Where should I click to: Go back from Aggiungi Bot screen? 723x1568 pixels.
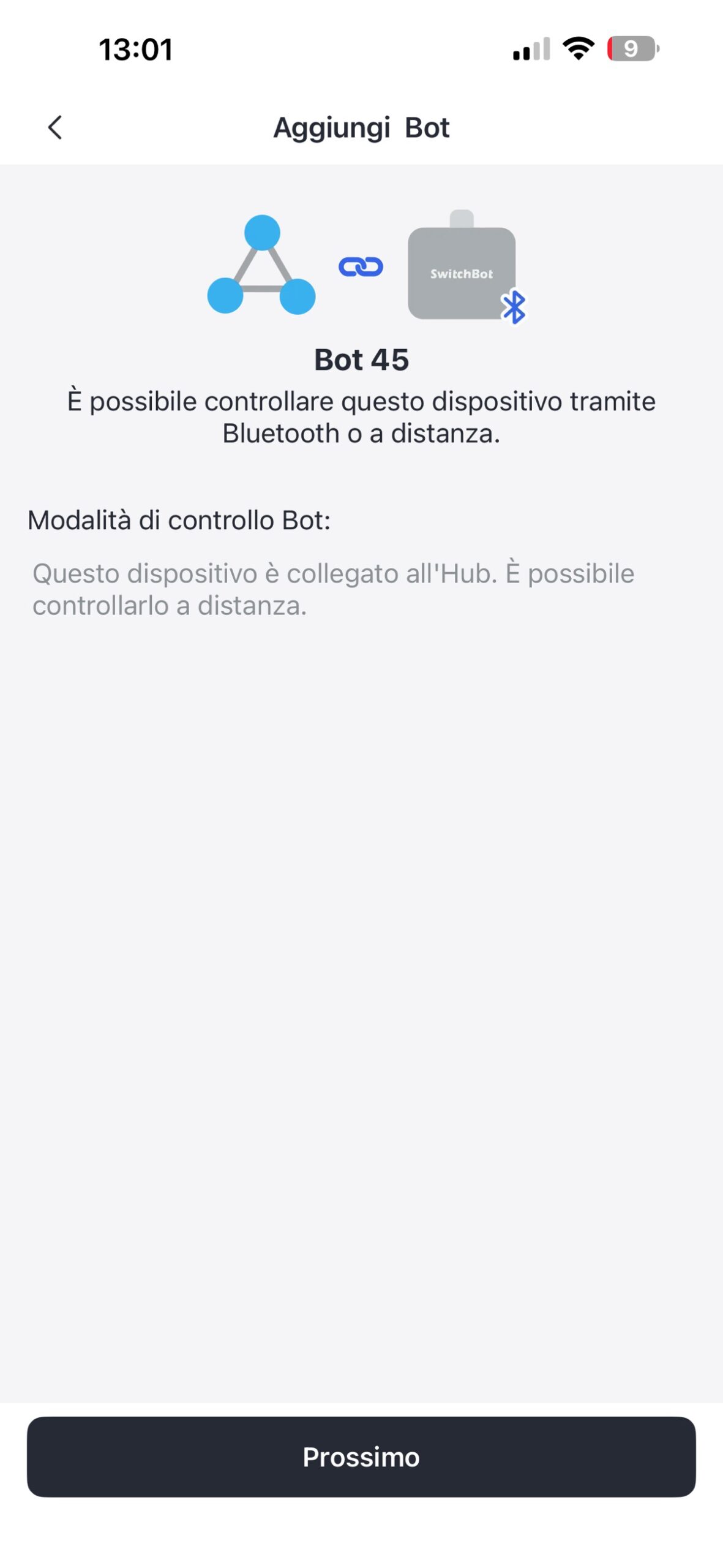click(x=55, y=127)
